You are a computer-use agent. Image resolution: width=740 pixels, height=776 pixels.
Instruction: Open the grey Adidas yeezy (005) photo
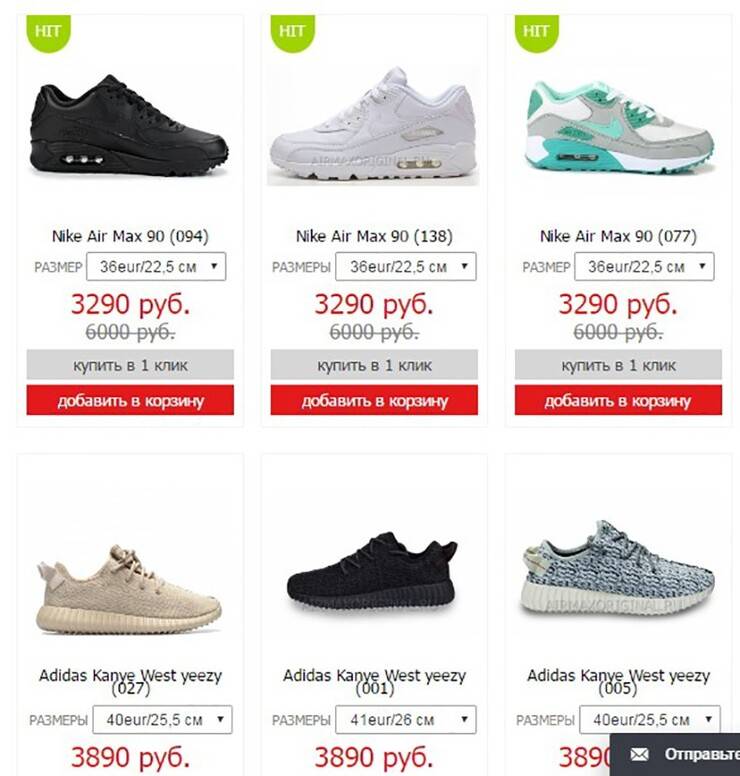pos(618,570)
